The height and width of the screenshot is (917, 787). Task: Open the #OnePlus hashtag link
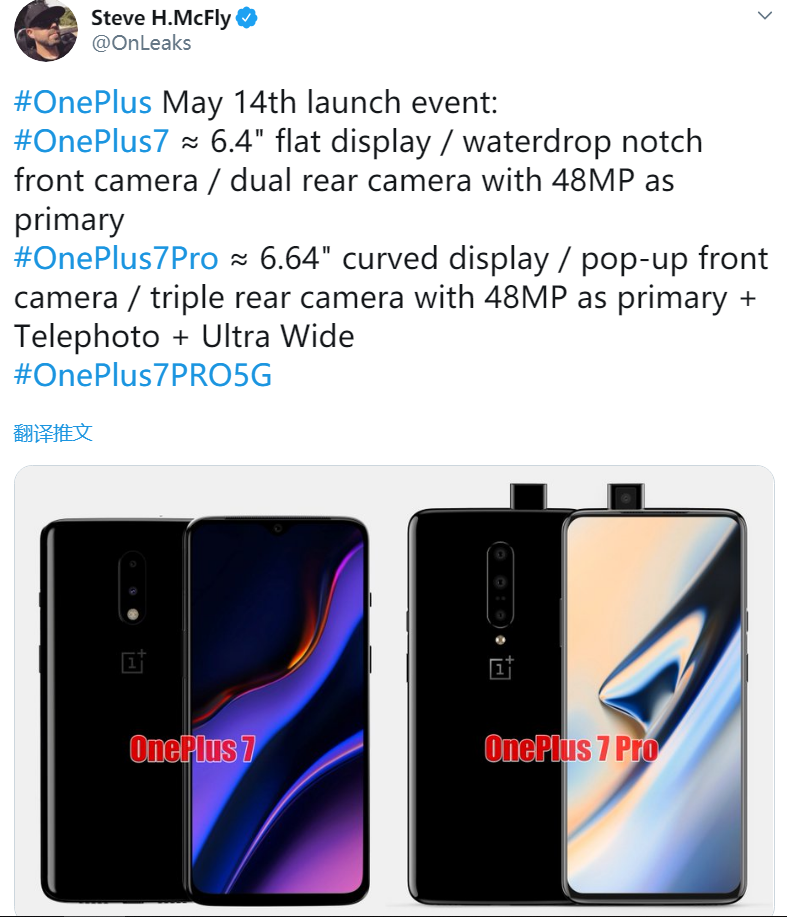click(81, 101)
